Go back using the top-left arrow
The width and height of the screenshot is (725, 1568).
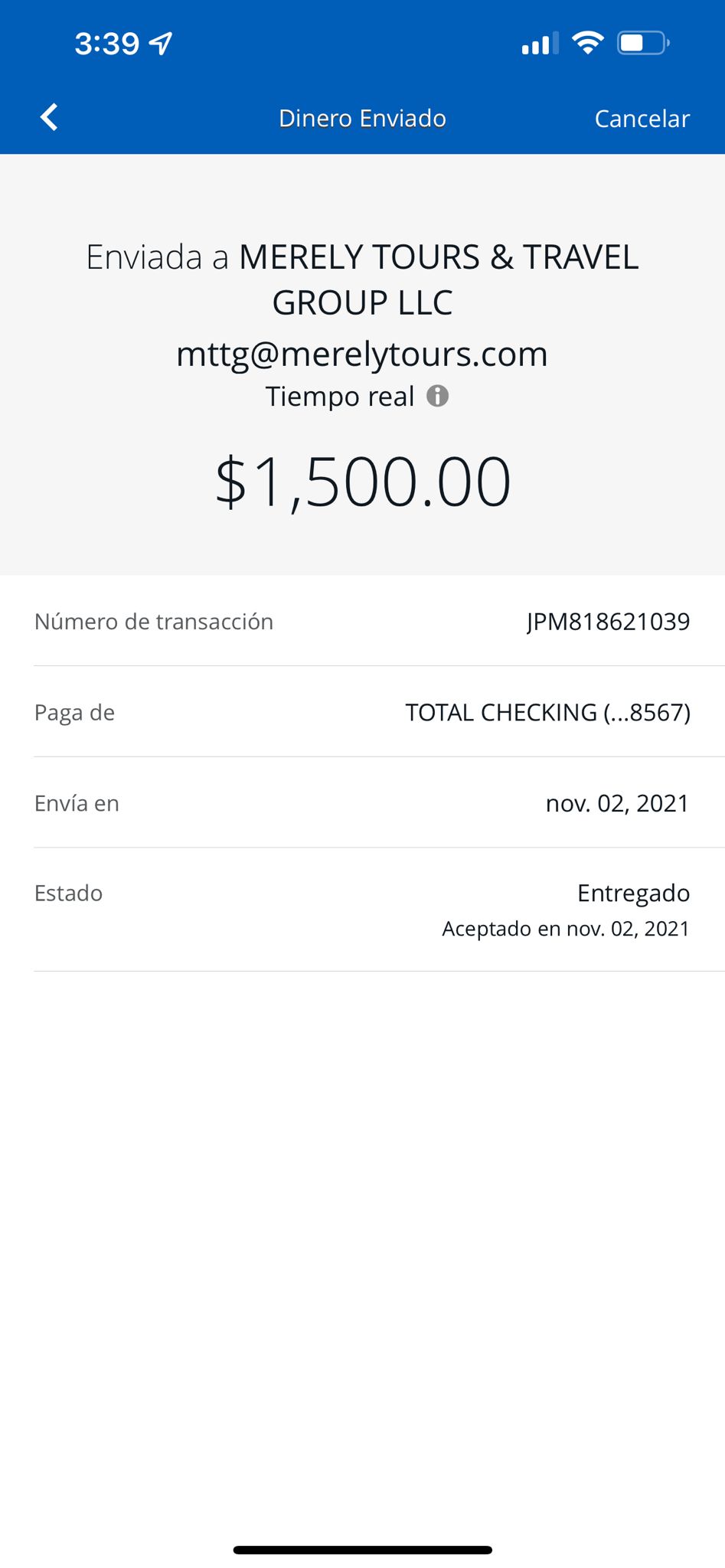point(49,117)
